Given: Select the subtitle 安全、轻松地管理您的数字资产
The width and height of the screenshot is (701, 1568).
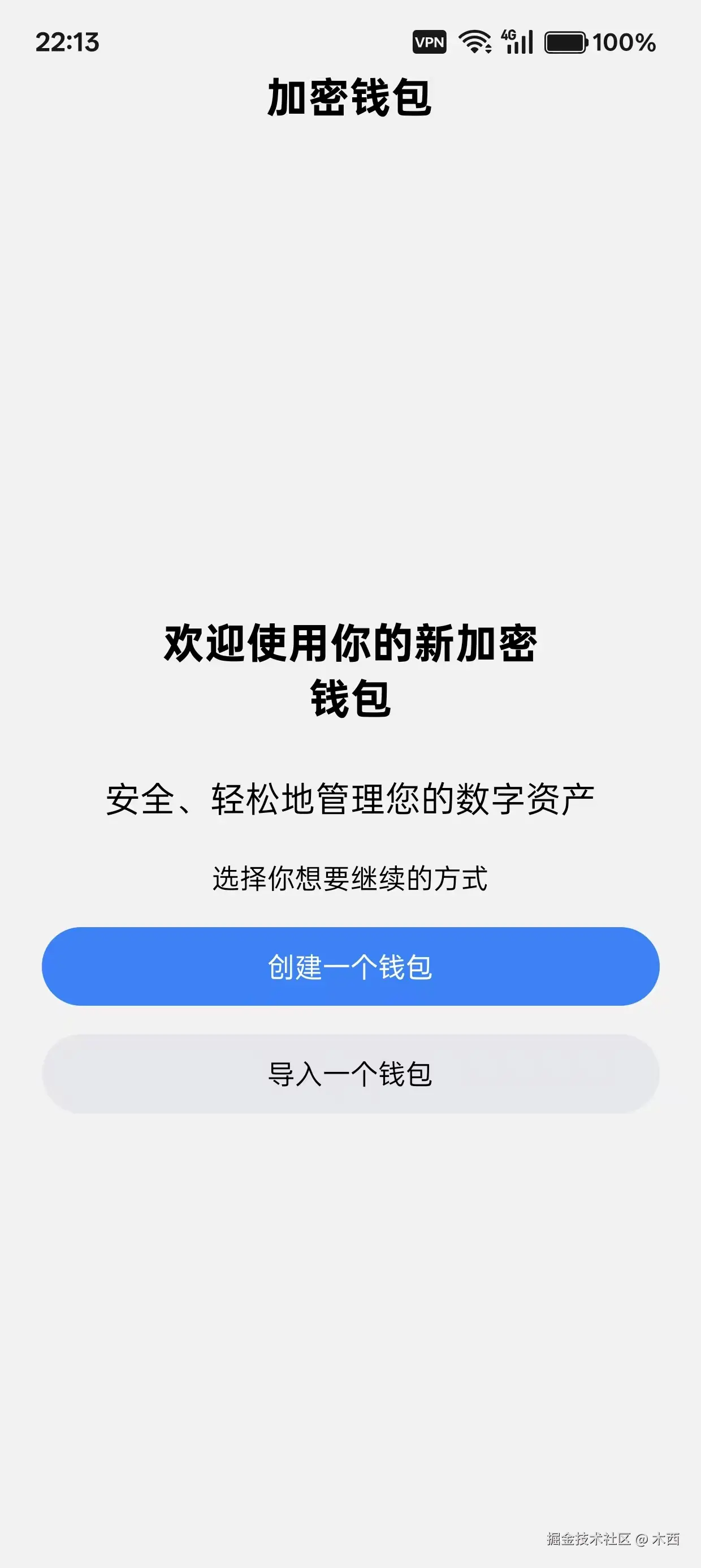Looking at the screenshot, I should coord(350,803).
